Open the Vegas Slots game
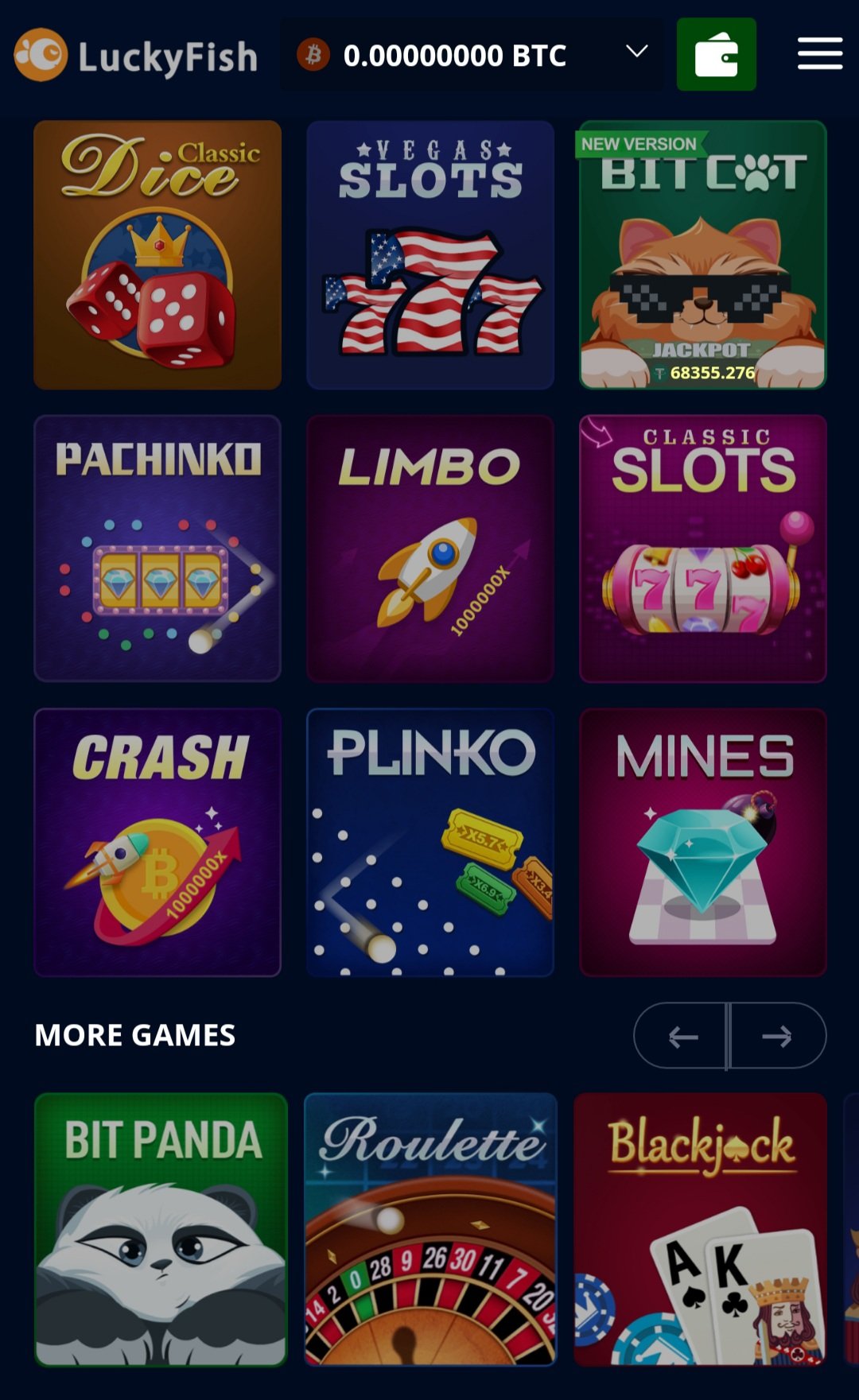This screenshot has height=1400, width=859. 430,255
